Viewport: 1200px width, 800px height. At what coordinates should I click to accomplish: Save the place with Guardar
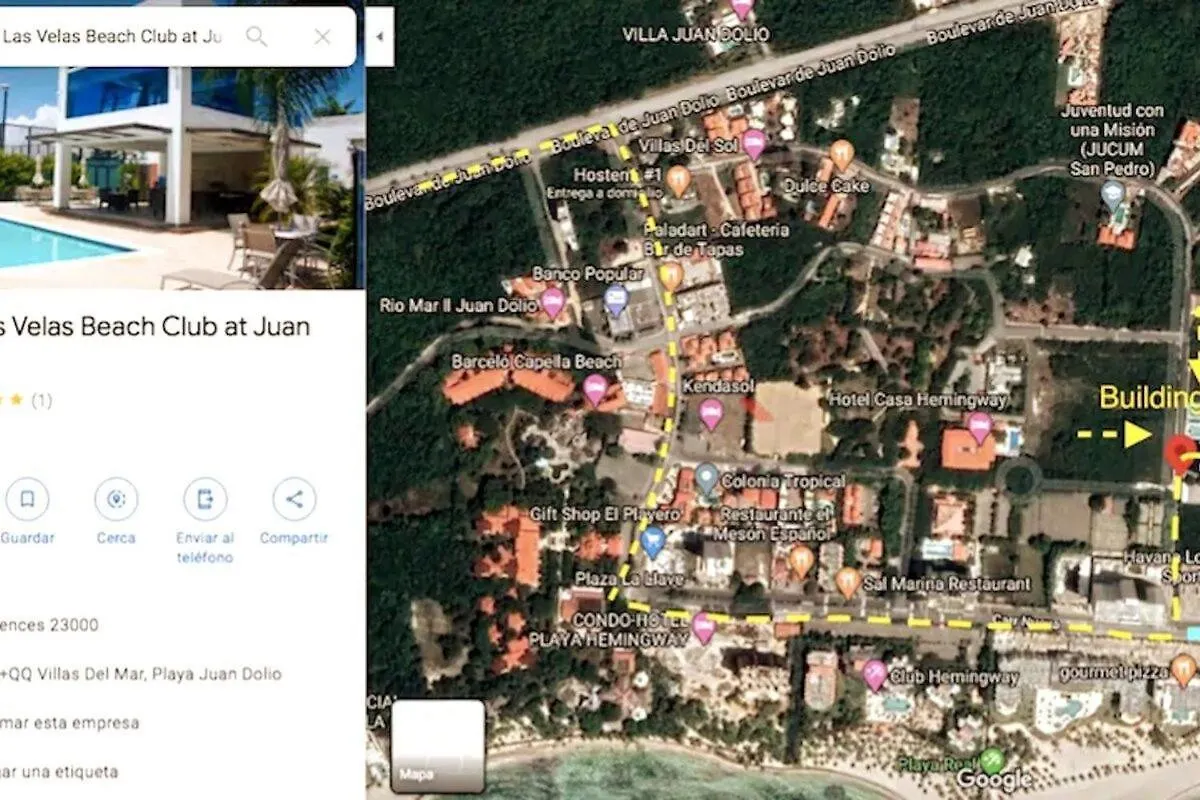(x=27, y=499)
